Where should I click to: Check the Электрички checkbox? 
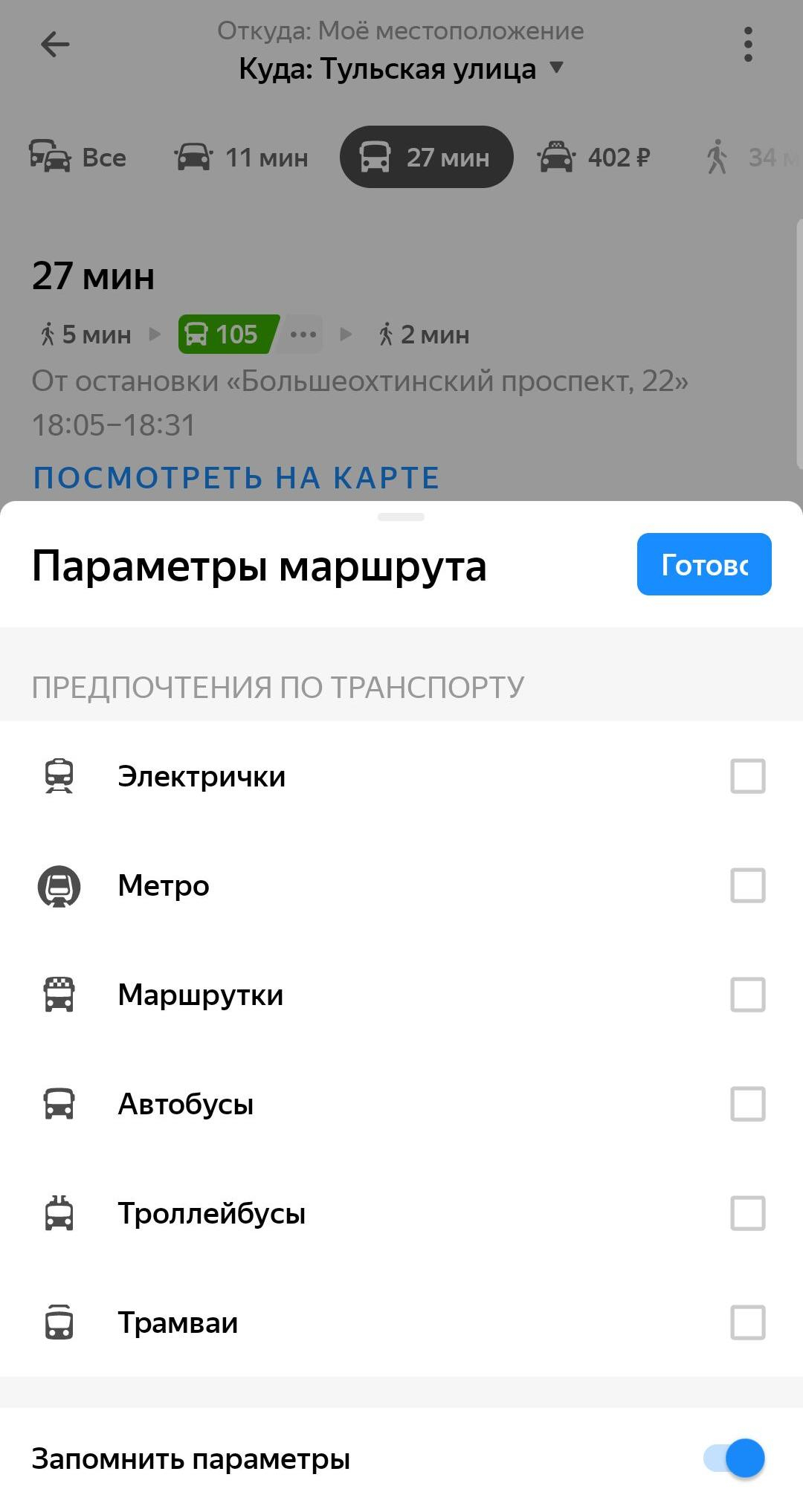pyautogui.click(x=747, y=776)
